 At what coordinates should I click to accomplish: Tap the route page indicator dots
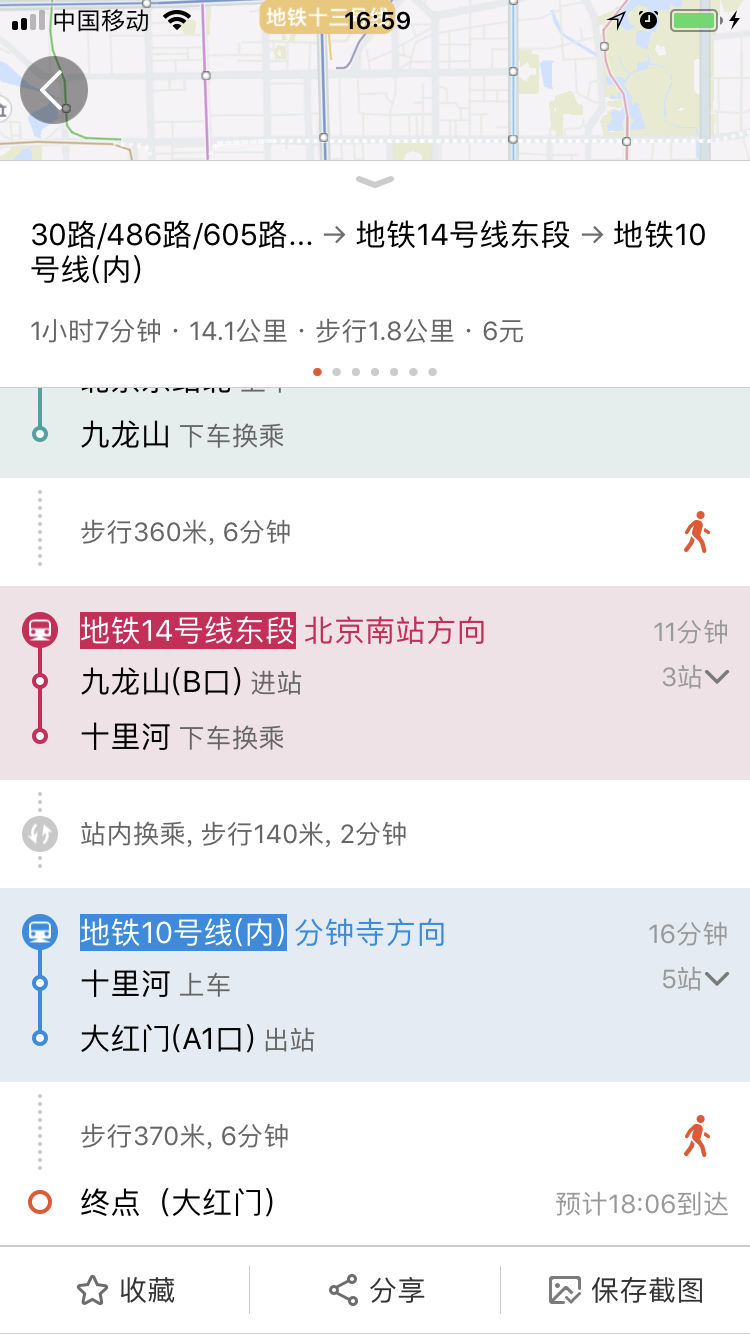(375, 372)
